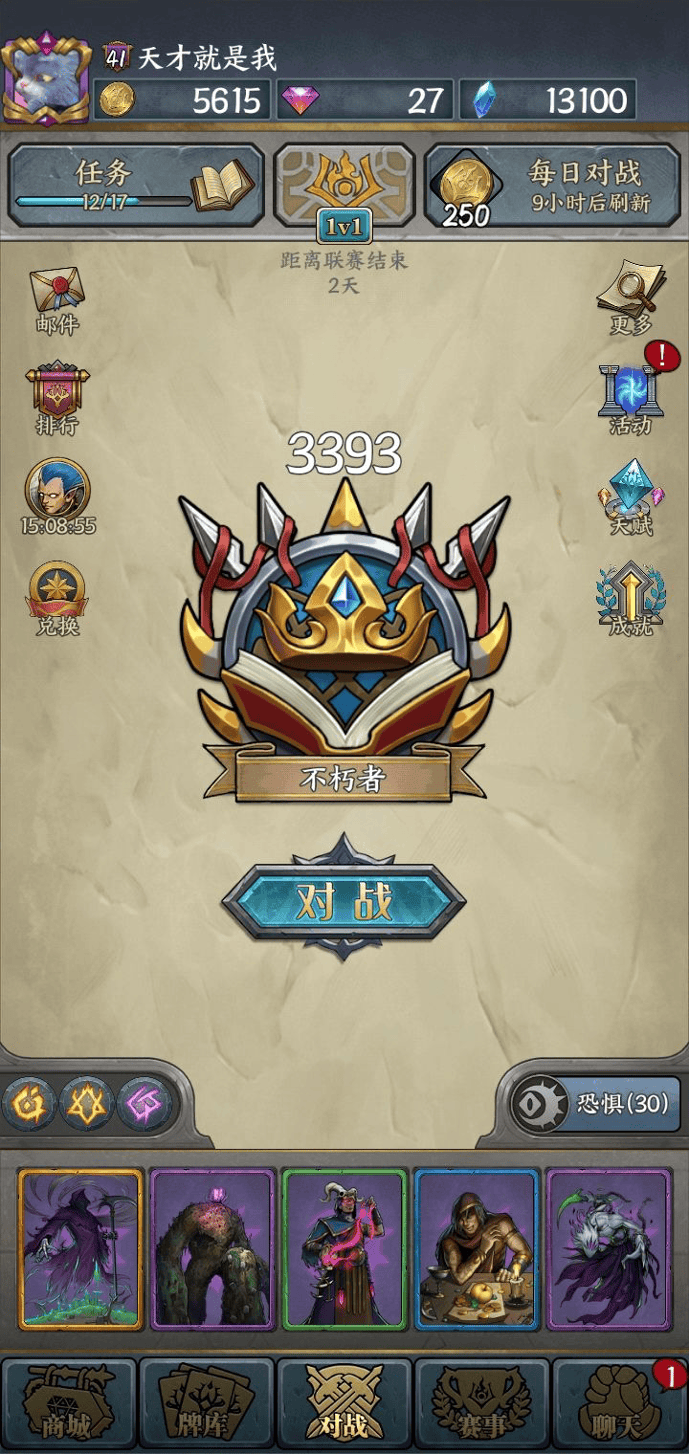This screenshot has width=689, height=1454.
Task: View 成就 achievements
Action: pos(630,600)
